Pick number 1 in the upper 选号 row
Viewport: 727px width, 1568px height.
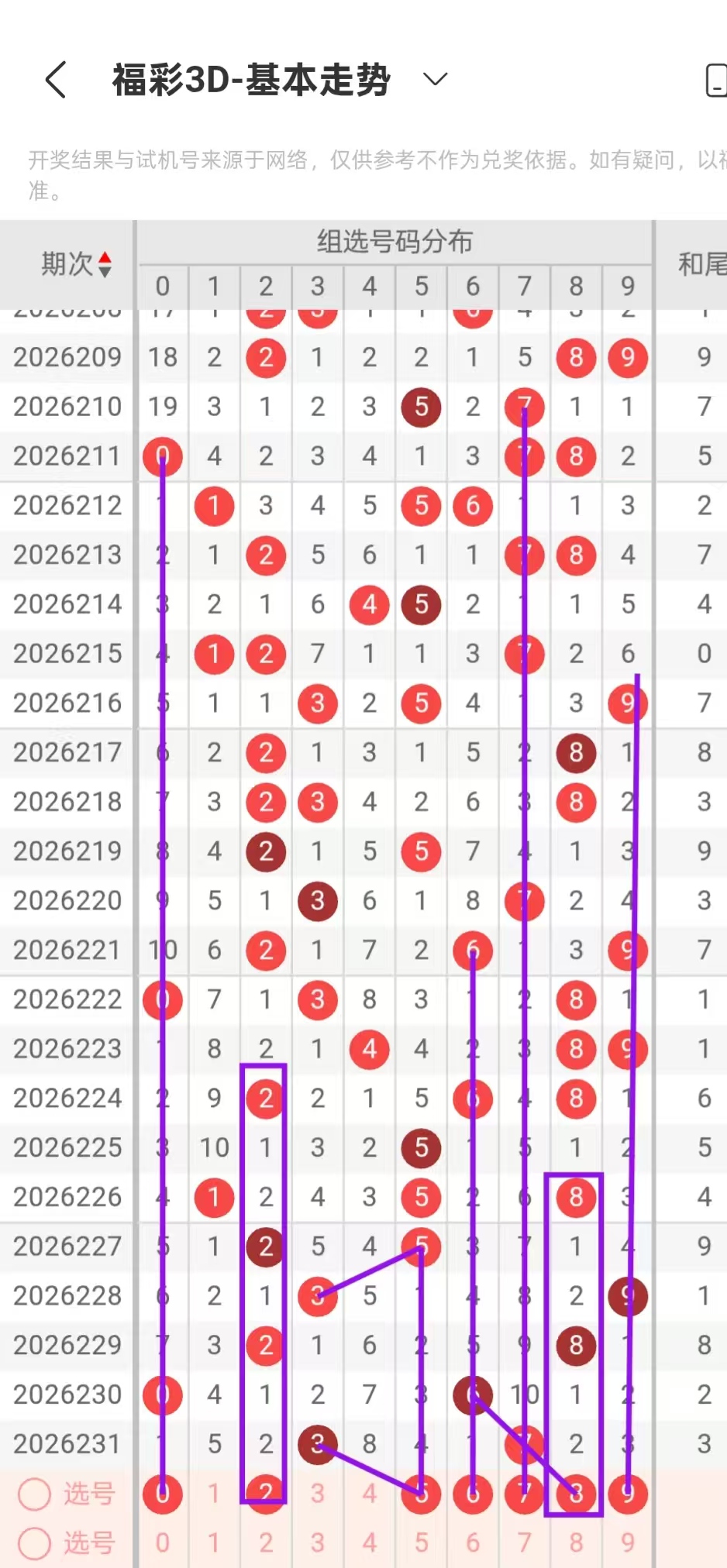click(x=214, y=1494)
